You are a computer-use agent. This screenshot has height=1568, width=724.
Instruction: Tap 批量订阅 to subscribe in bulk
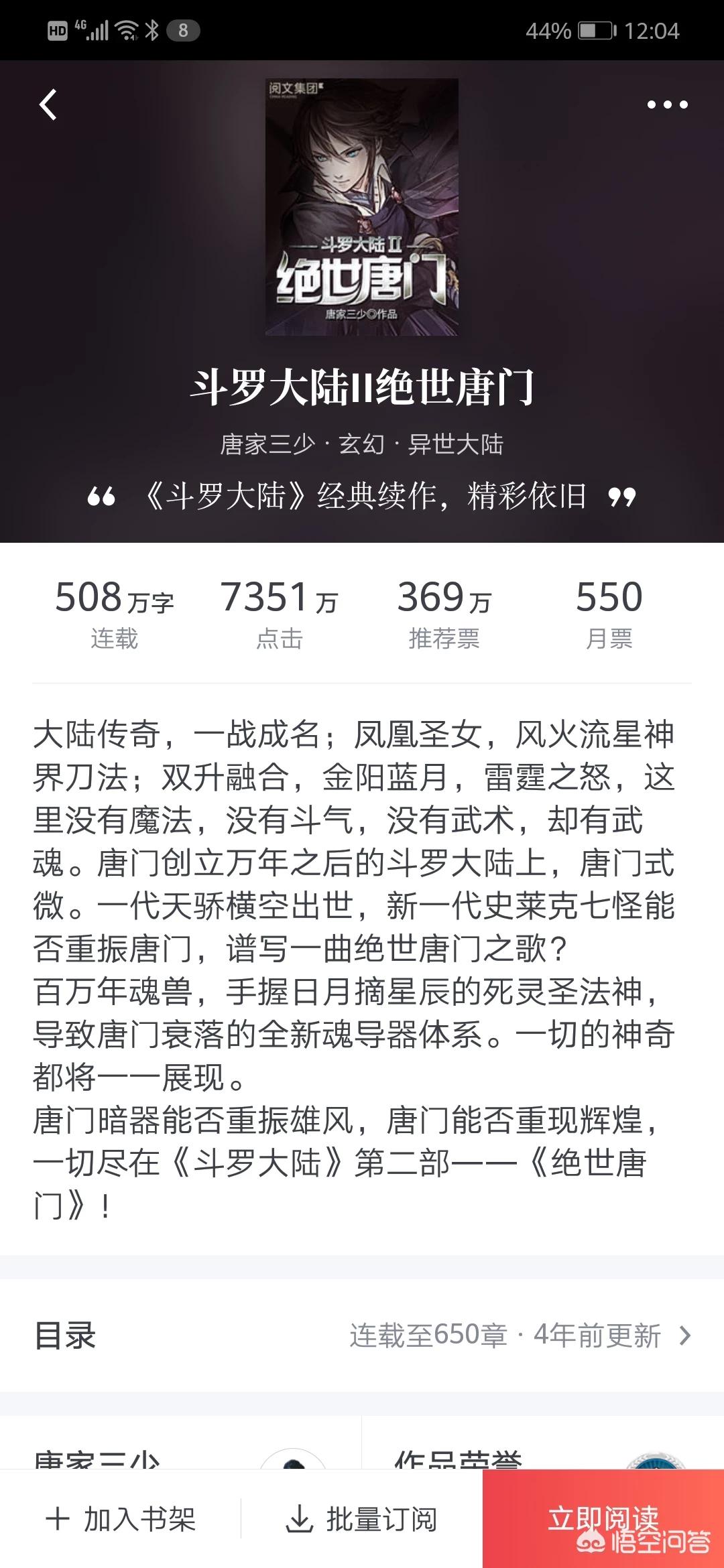coord(362,1518)
